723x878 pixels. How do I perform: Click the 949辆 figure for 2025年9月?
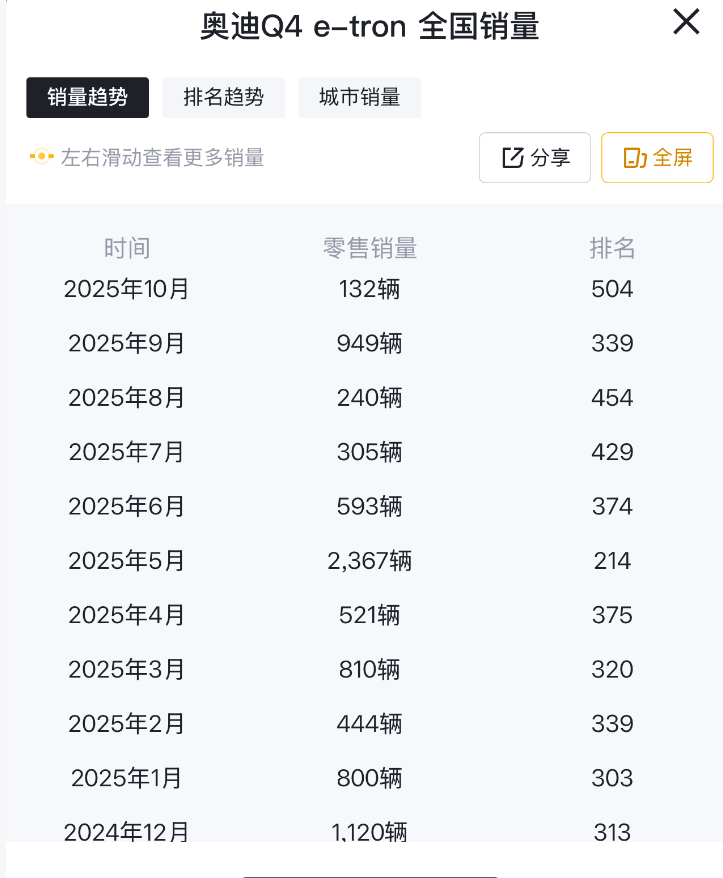pyautogui.click(x=369, y=343)
